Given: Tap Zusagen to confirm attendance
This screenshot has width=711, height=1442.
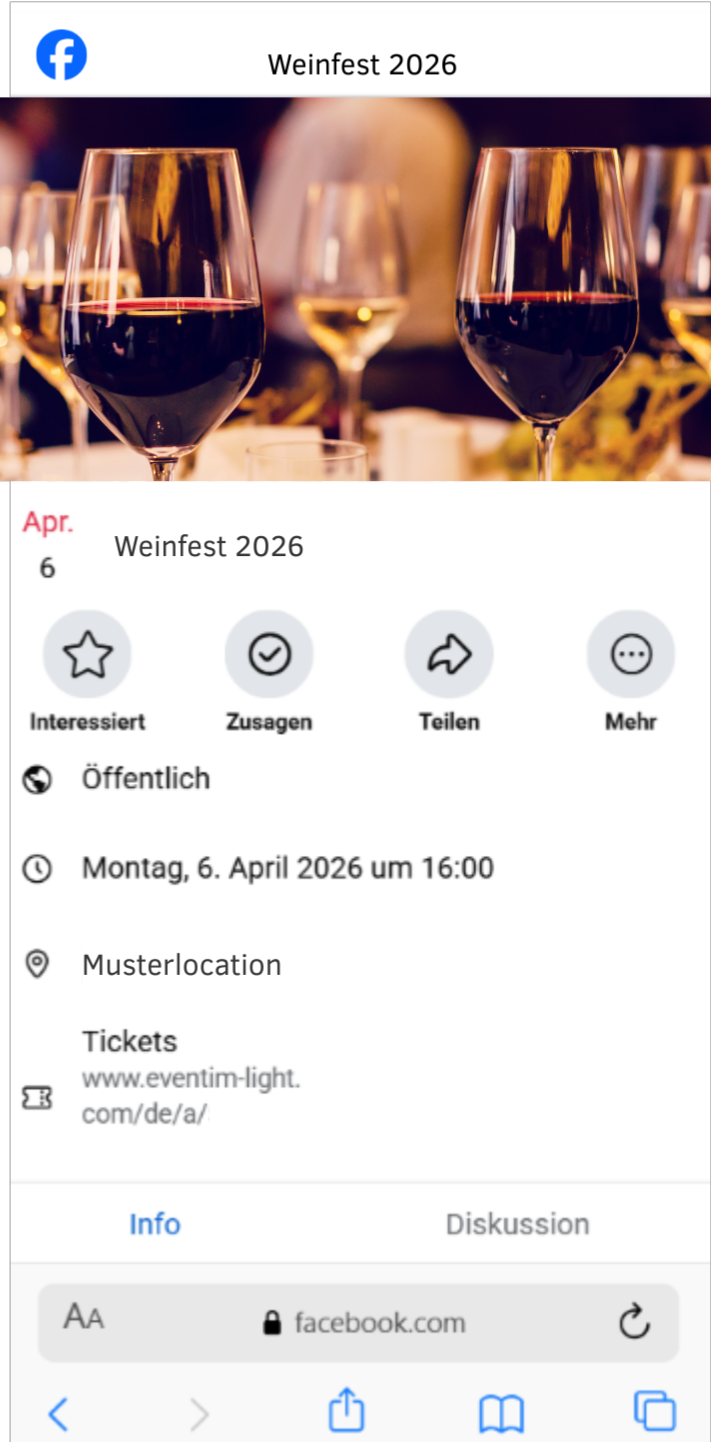Looking at the screenshot, I should pos(269,655).
